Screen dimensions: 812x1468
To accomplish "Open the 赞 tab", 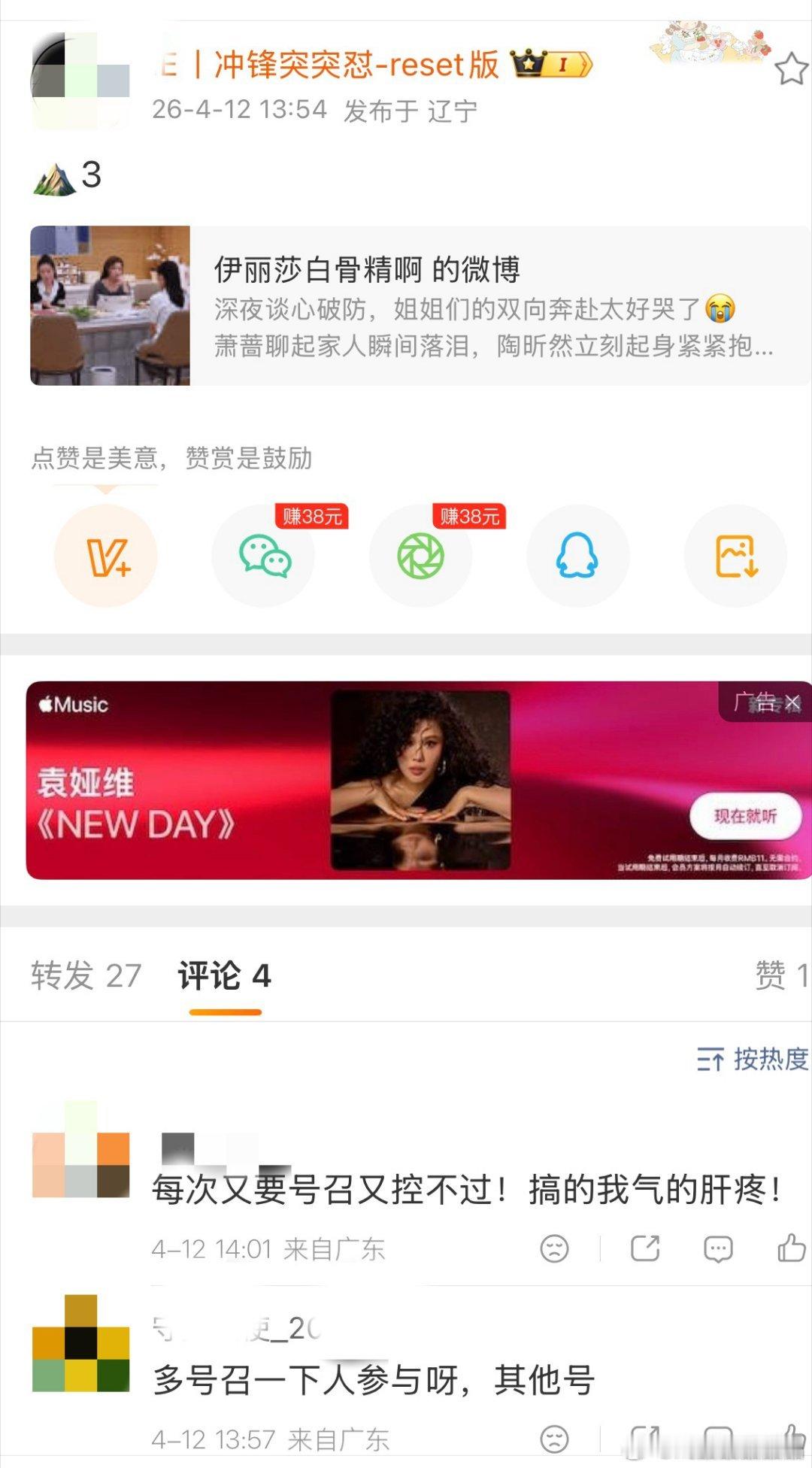I will 780,975.
